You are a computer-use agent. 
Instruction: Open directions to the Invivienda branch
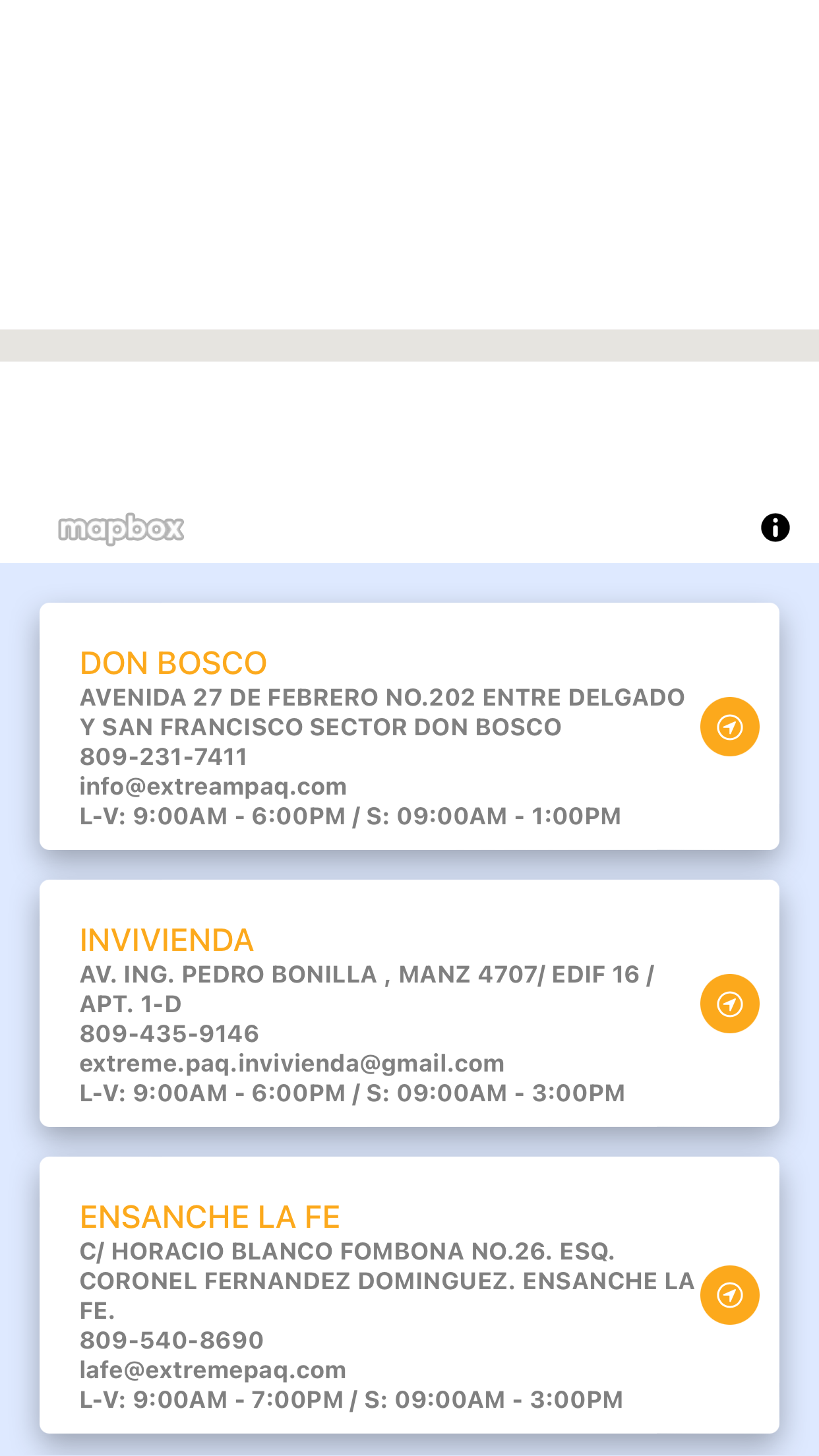729,1004
